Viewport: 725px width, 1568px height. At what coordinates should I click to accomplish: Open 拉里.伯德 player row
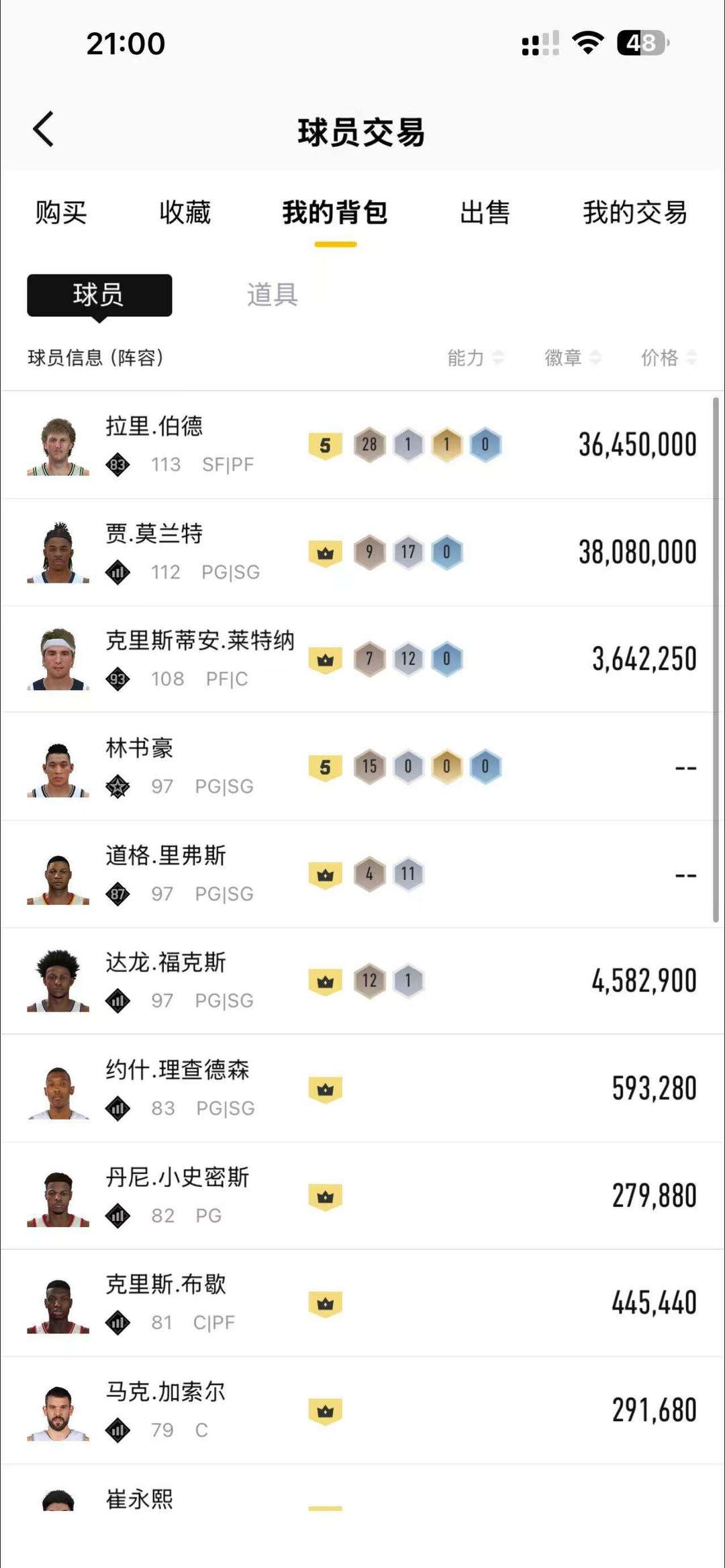point(362,444)
